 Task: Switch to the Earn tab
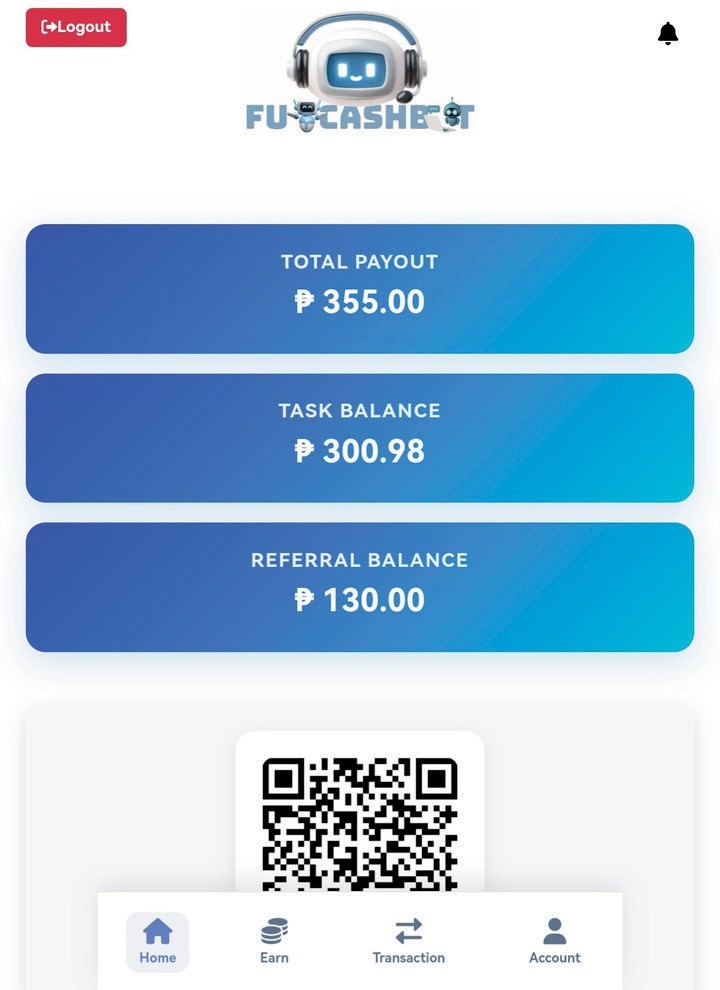(274, 940)
